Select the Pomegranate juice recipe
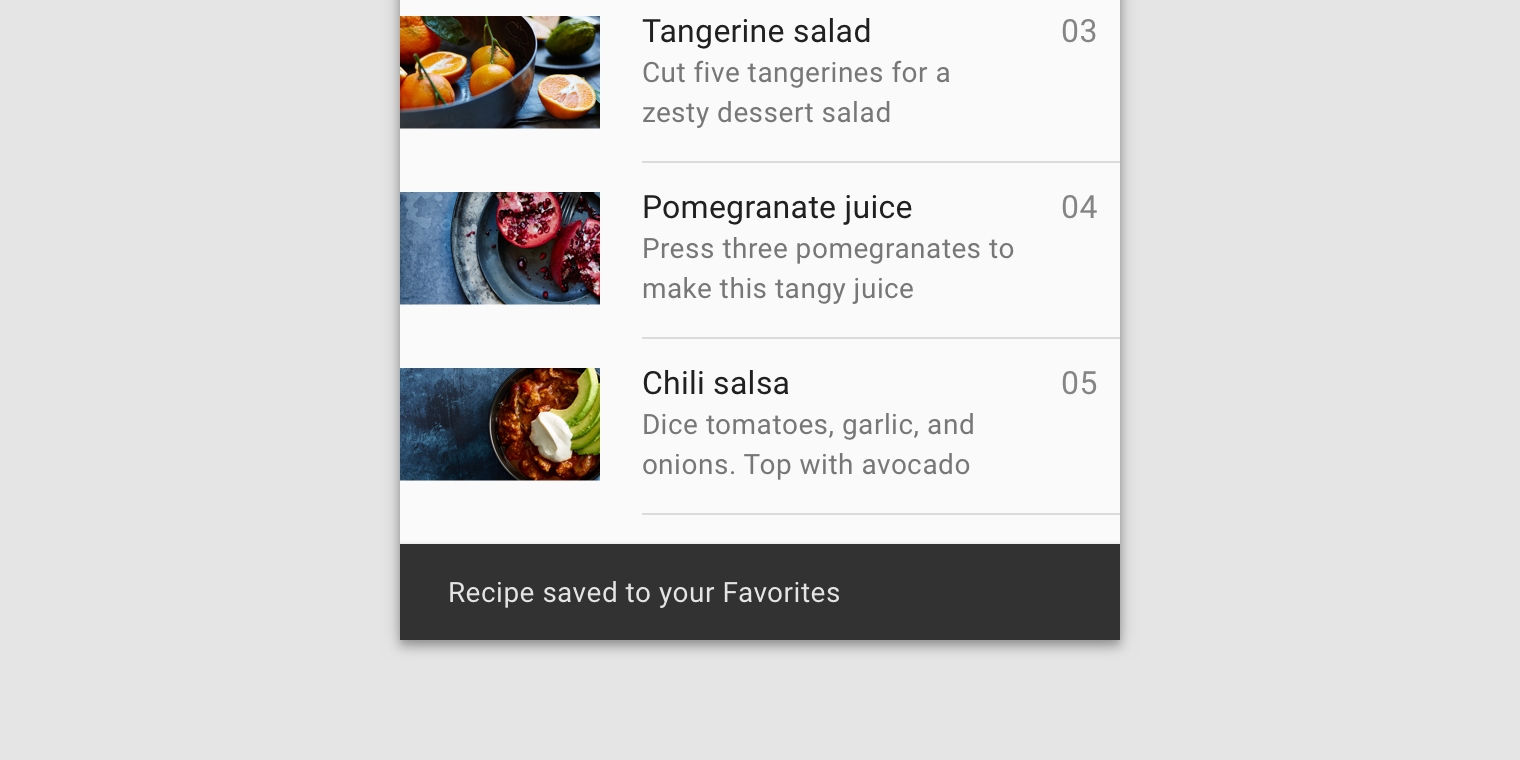Screen dimensions: 1520x760 777,208
